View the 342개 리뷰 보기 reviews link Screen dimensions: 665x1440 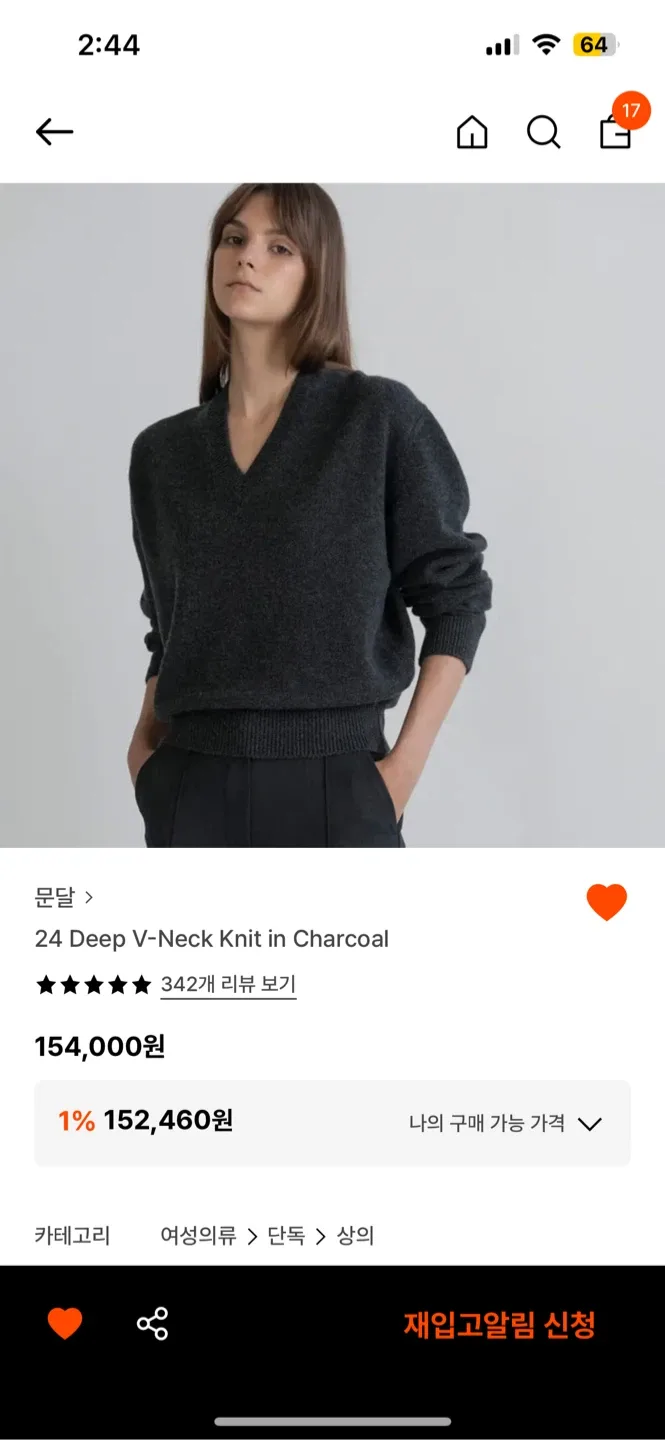pyautogui.click(x=228, y=984)
